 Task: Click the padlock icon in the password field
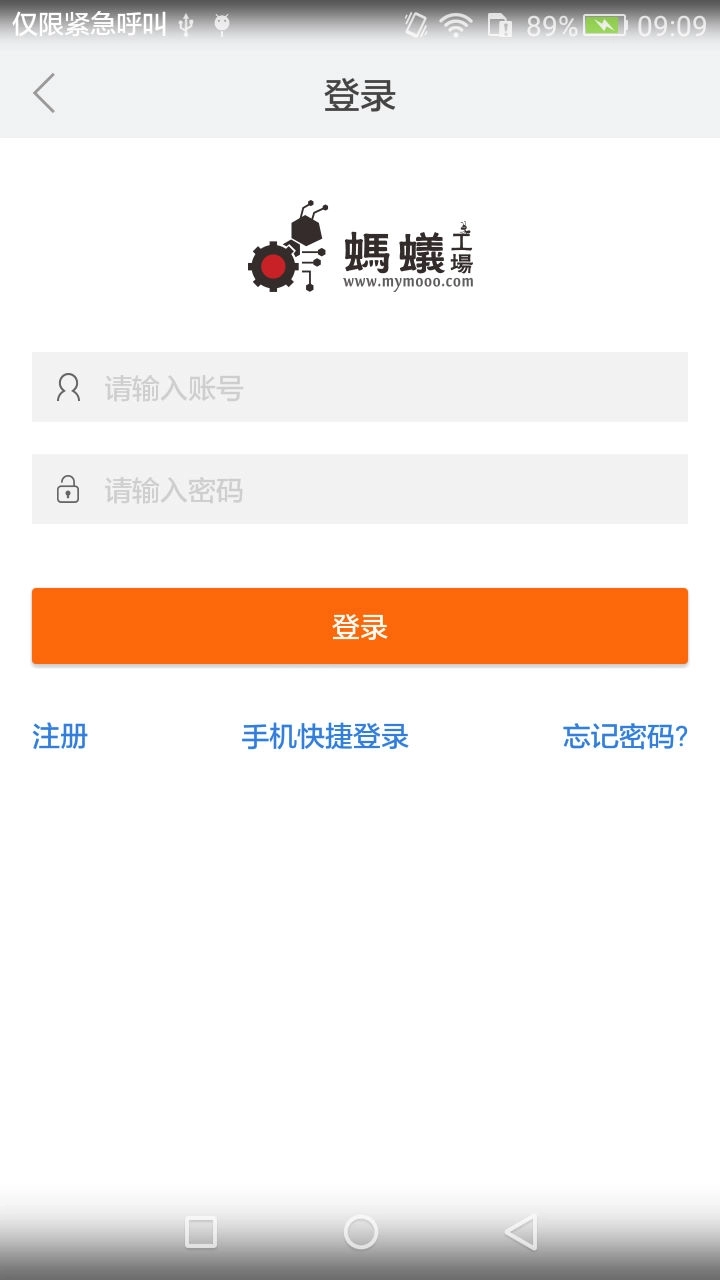[66, 489]
